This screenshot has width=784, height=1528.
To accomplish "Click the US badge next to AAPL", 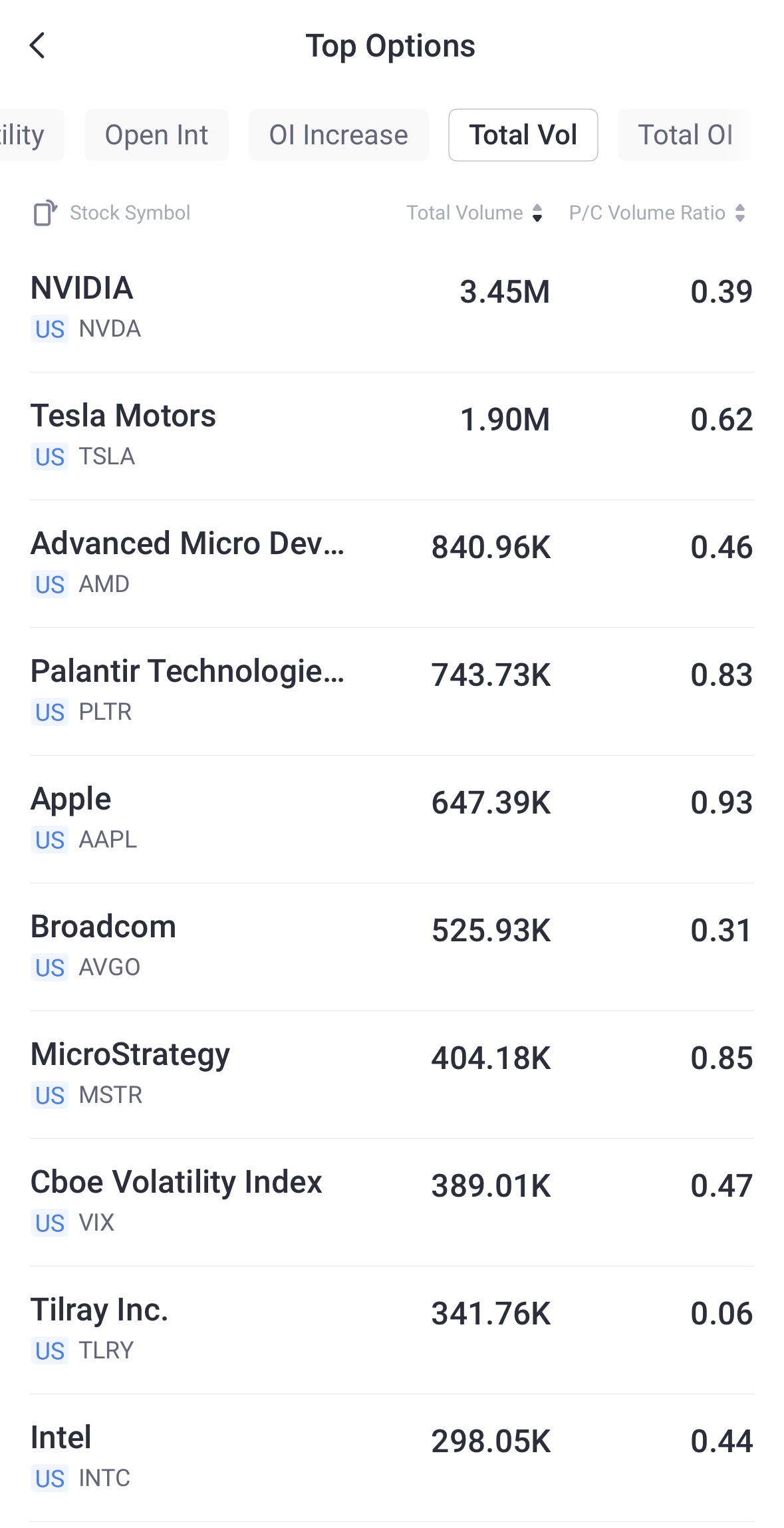I will point(49,840).
